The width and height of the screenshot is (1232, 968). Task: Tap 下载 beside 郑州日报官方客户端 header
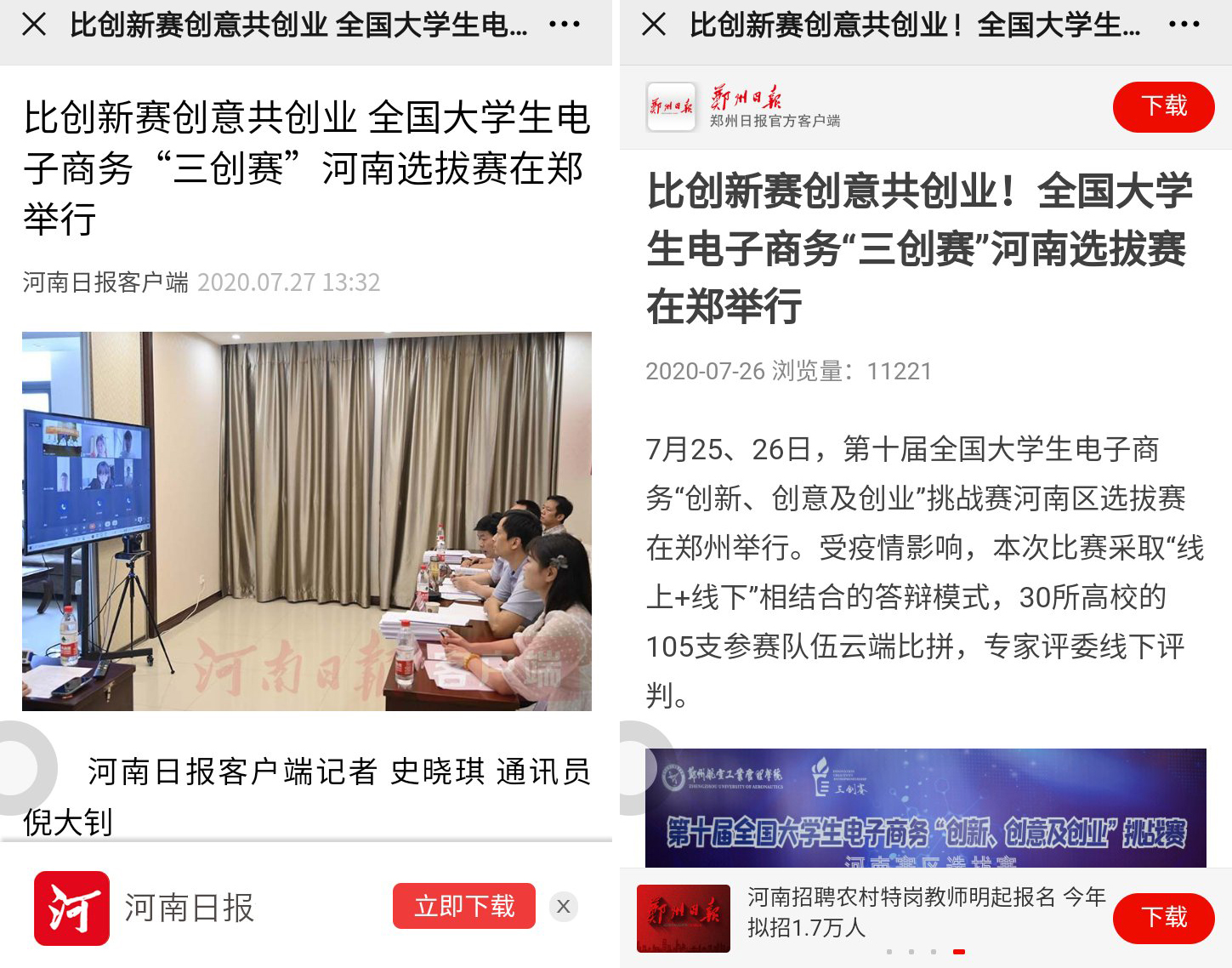1163,106
